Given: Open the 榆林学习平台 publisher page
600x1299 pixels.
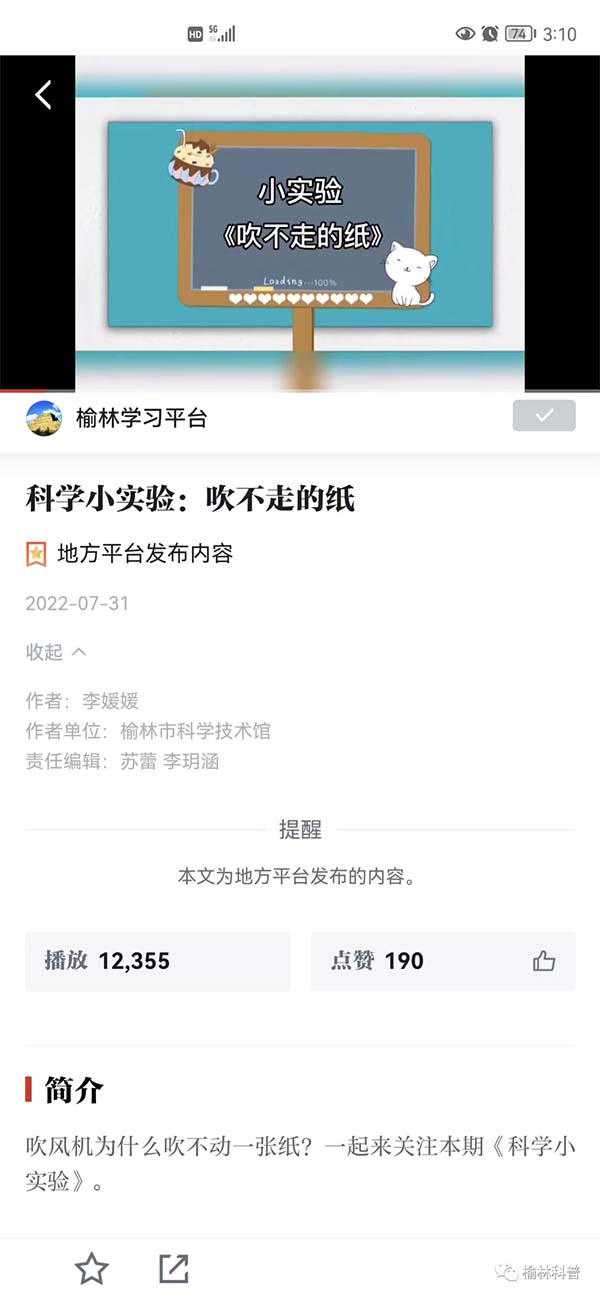Looking at the screenshot, I should [141, 418].
